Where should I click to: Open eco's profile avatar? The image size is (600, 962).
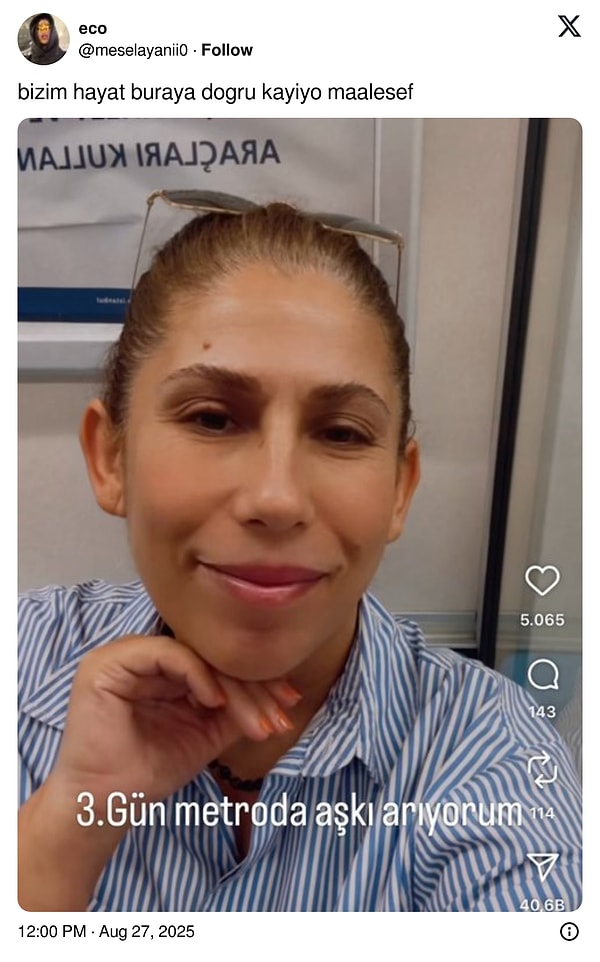pos(43,39)
